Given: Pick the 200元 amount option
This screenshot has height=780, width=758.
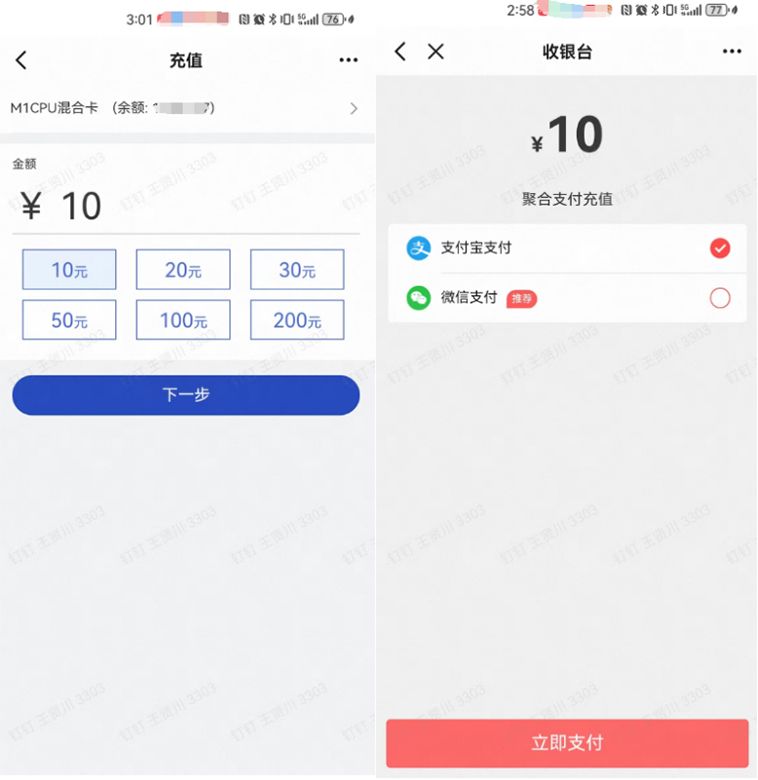Looking at the screenshot, I should (x=297, y=320).
